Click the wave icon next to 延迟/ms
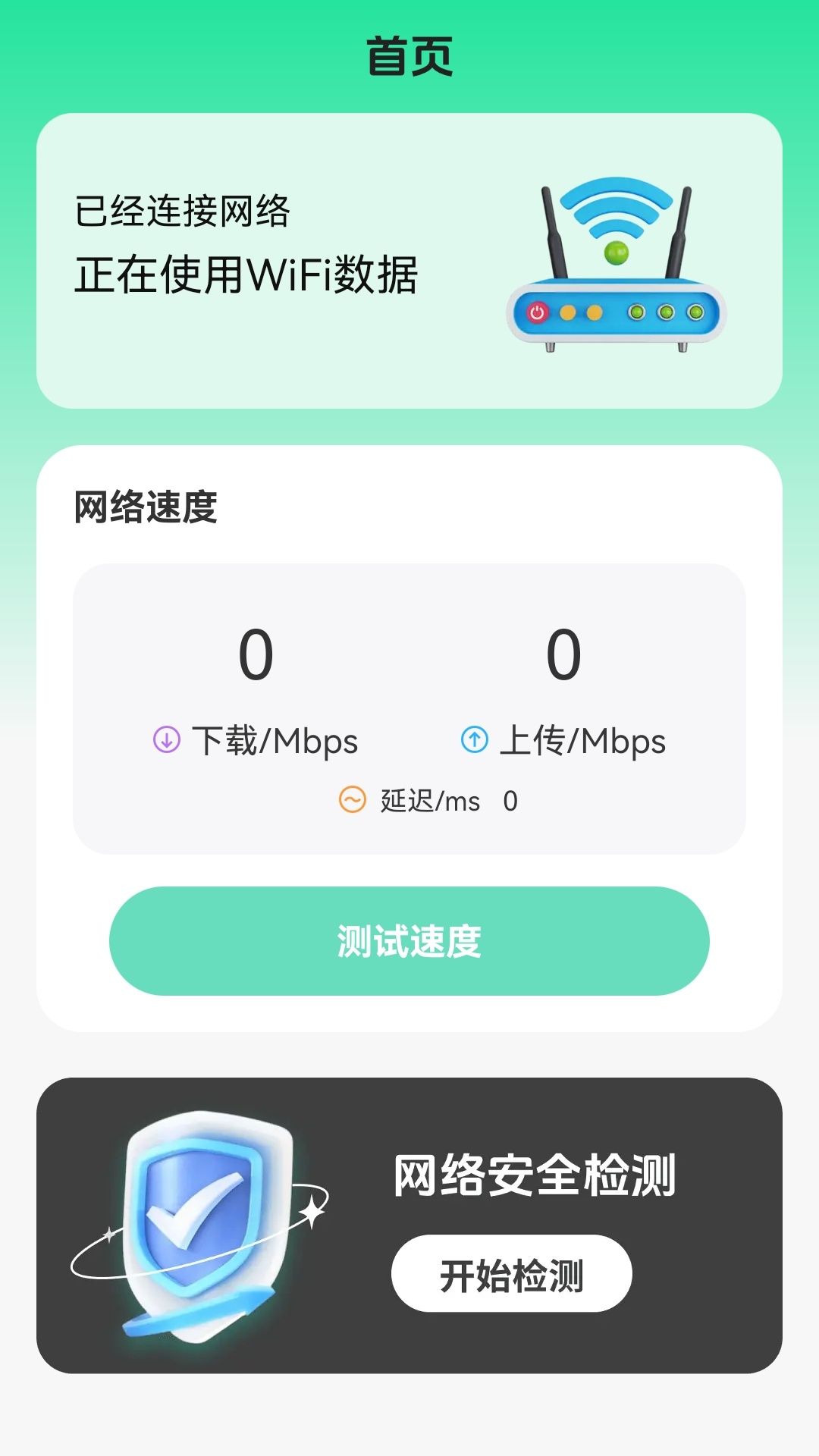The height and width of the screenshot is (1456, 819). tap(353, 800)
